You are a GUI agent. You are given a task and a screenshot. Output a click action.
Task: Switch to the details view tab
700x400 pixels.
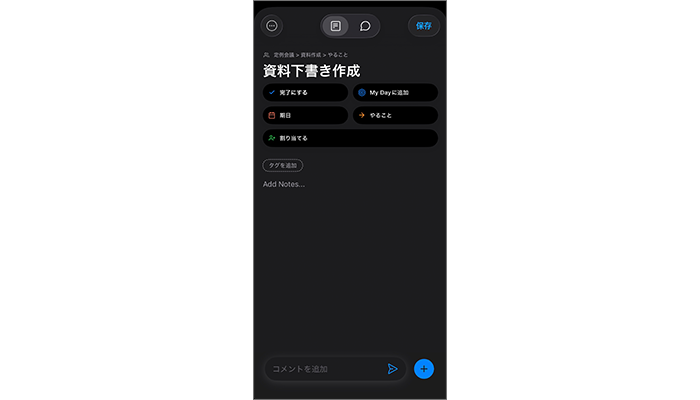click(x=336, y=26)
